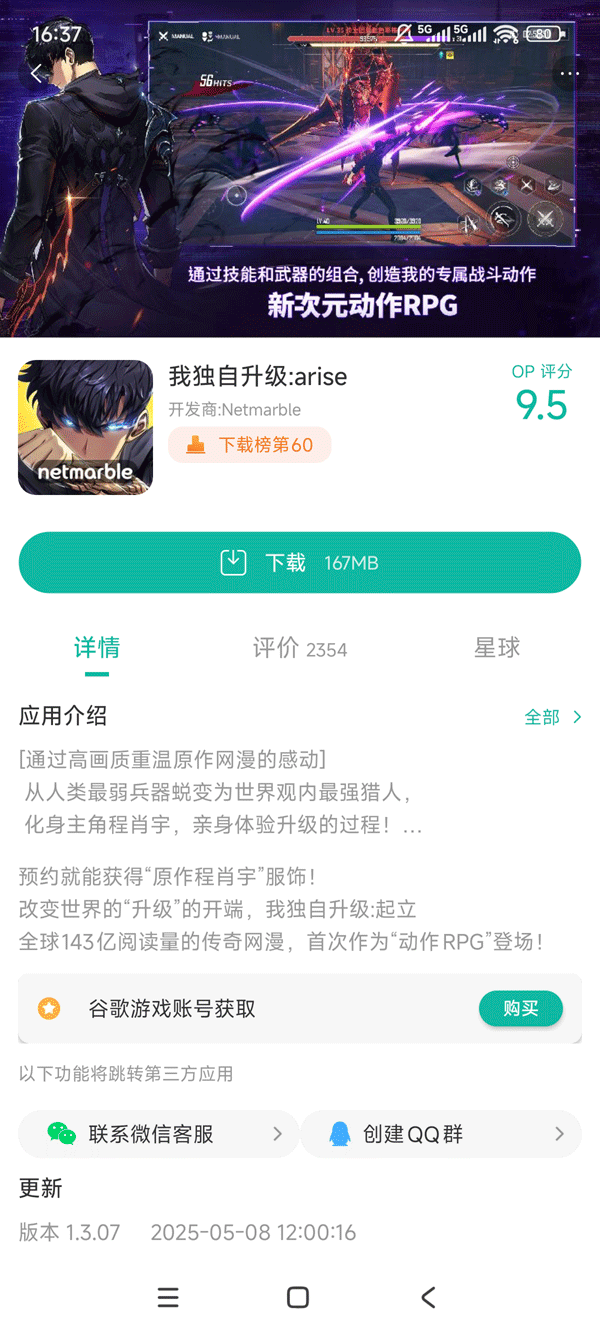Open recent apps from navigation bar
The width and height of the screenshot is (600, 1335).
click(168, 1297)
